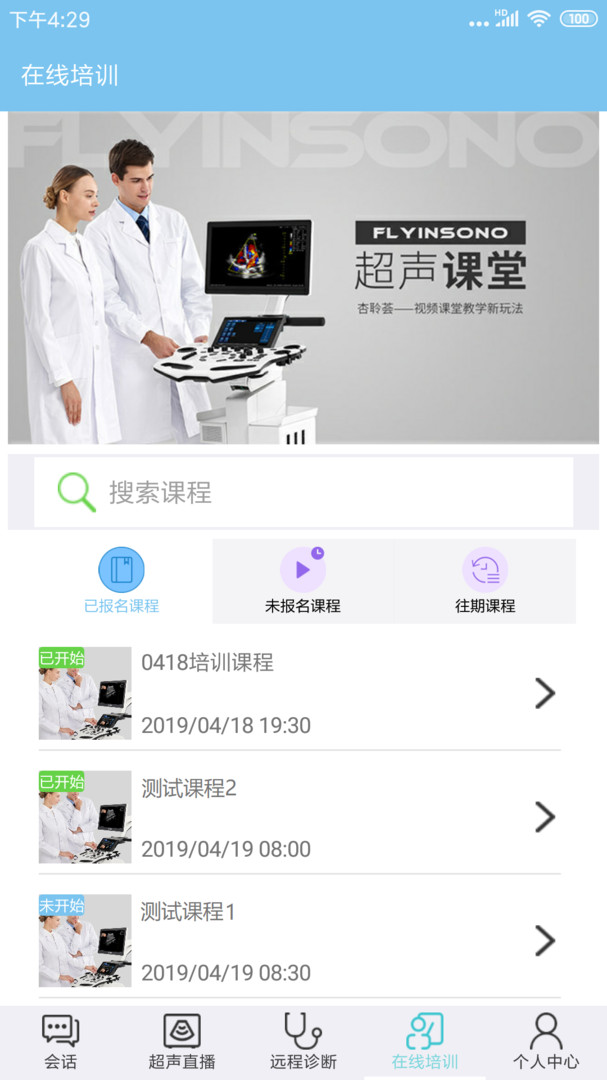Image resolution: width=607 pixels, height=1080 pixels.
Task: Open the 远程诊断 tab
Action: [x=303, y=1041]
